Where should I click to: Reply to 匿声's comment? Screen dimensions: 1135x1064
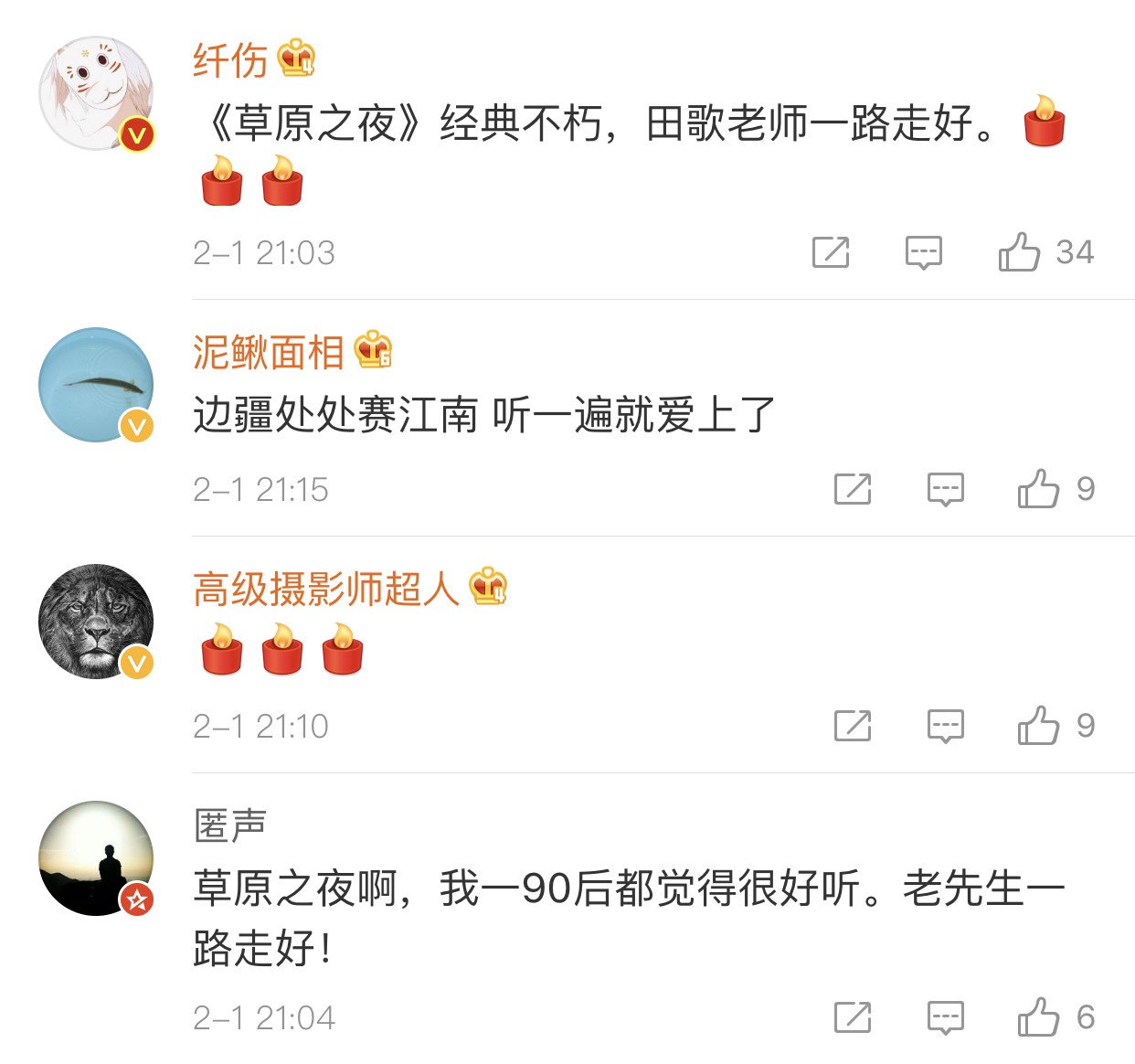pos(945,1017)
